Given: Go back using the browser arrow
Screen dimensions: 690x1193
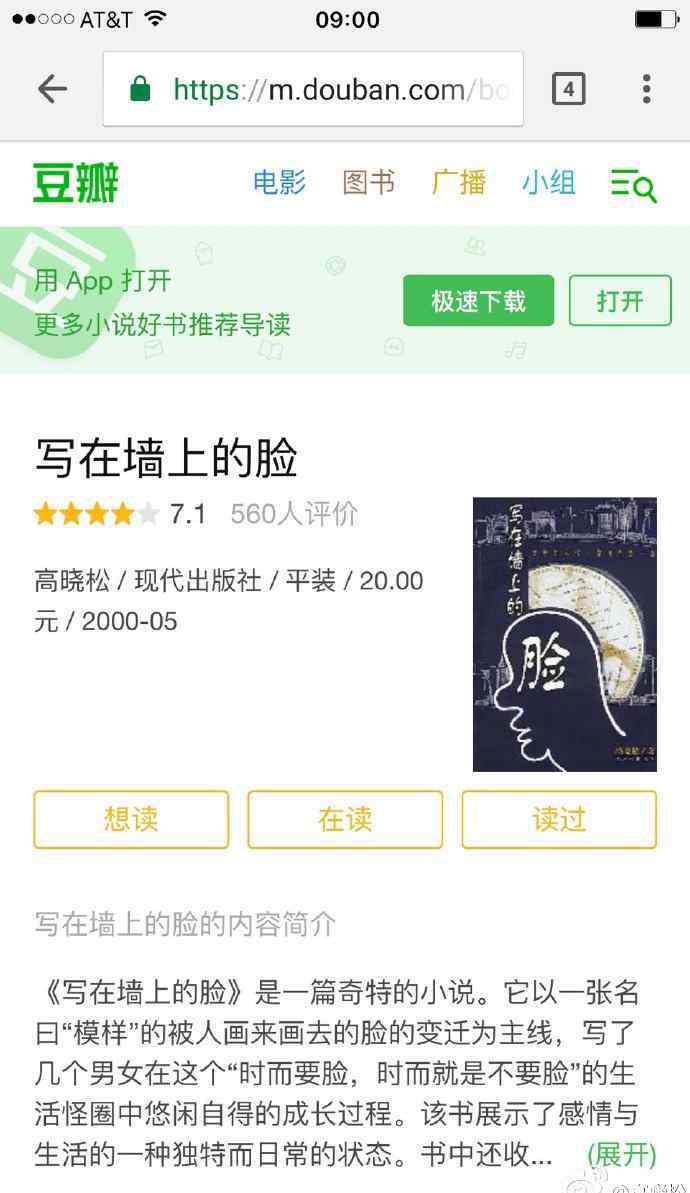Looking at the screenshot, I should pyautogui.click(x=52, y=89).
